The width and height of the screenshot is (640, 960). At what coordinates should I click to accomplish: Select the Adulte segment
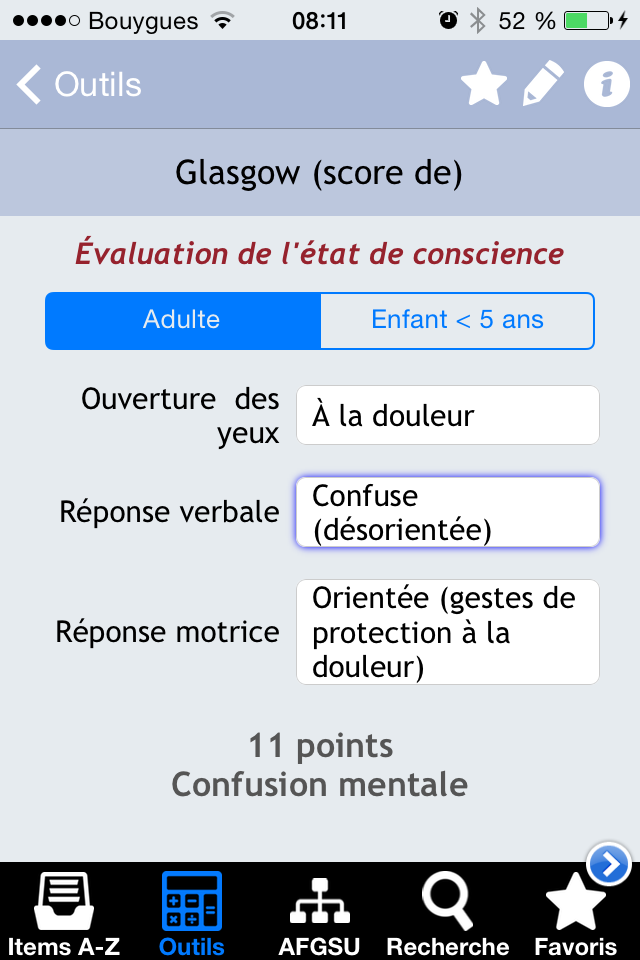182,320
